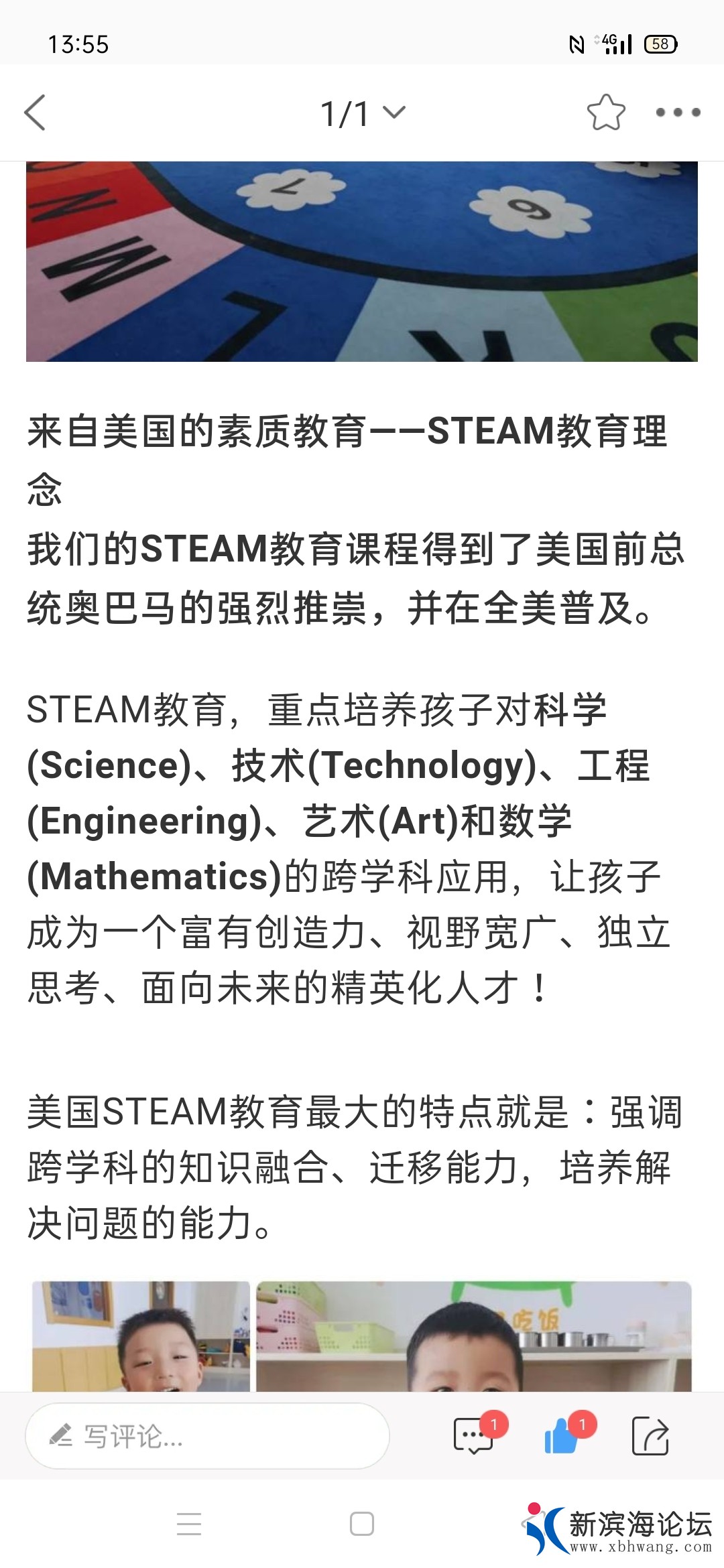Tap the system home button
The image size is (724, 1568).
[x=362, y=1524]
